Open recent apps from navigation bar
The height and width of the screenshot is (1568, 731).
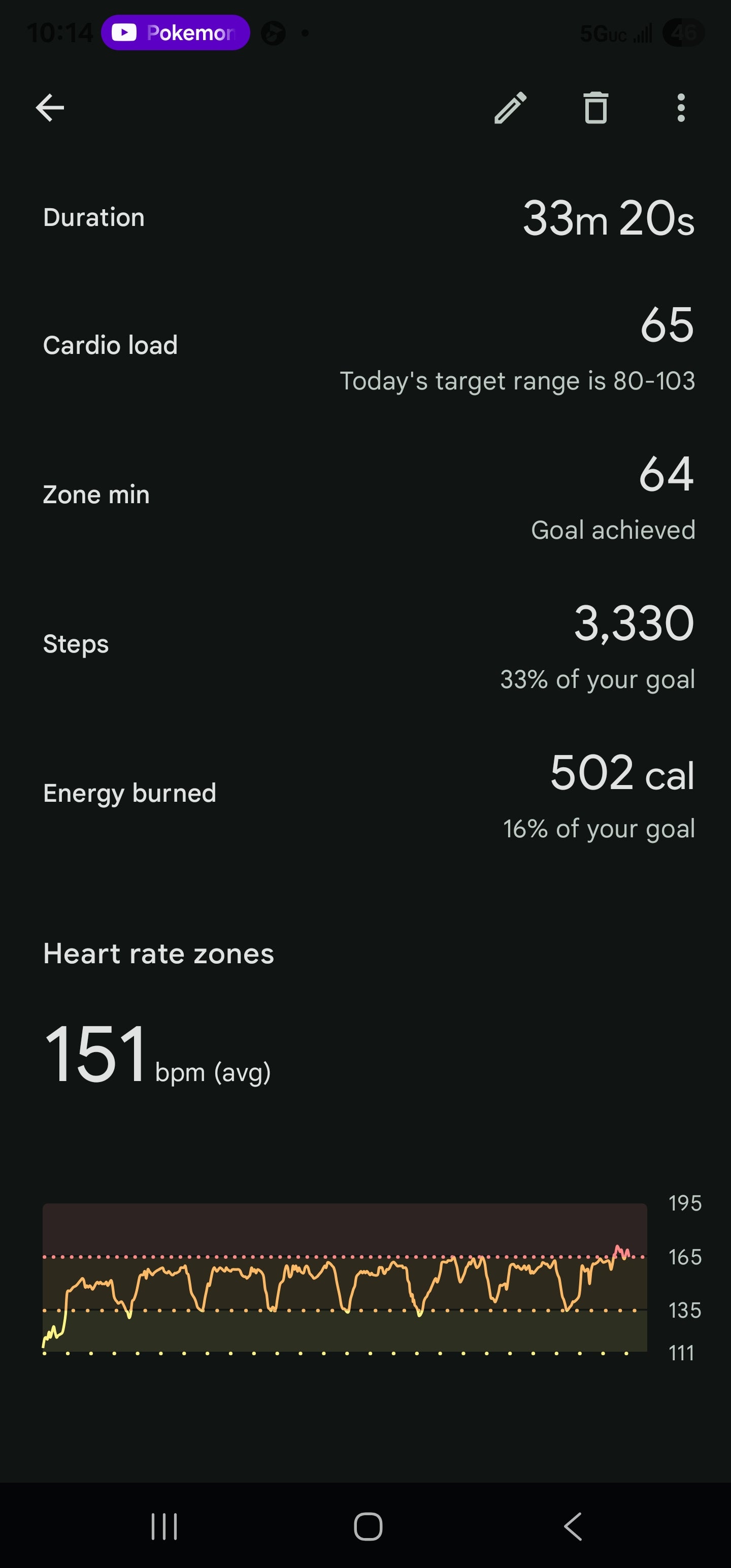tap(164, 1526)
